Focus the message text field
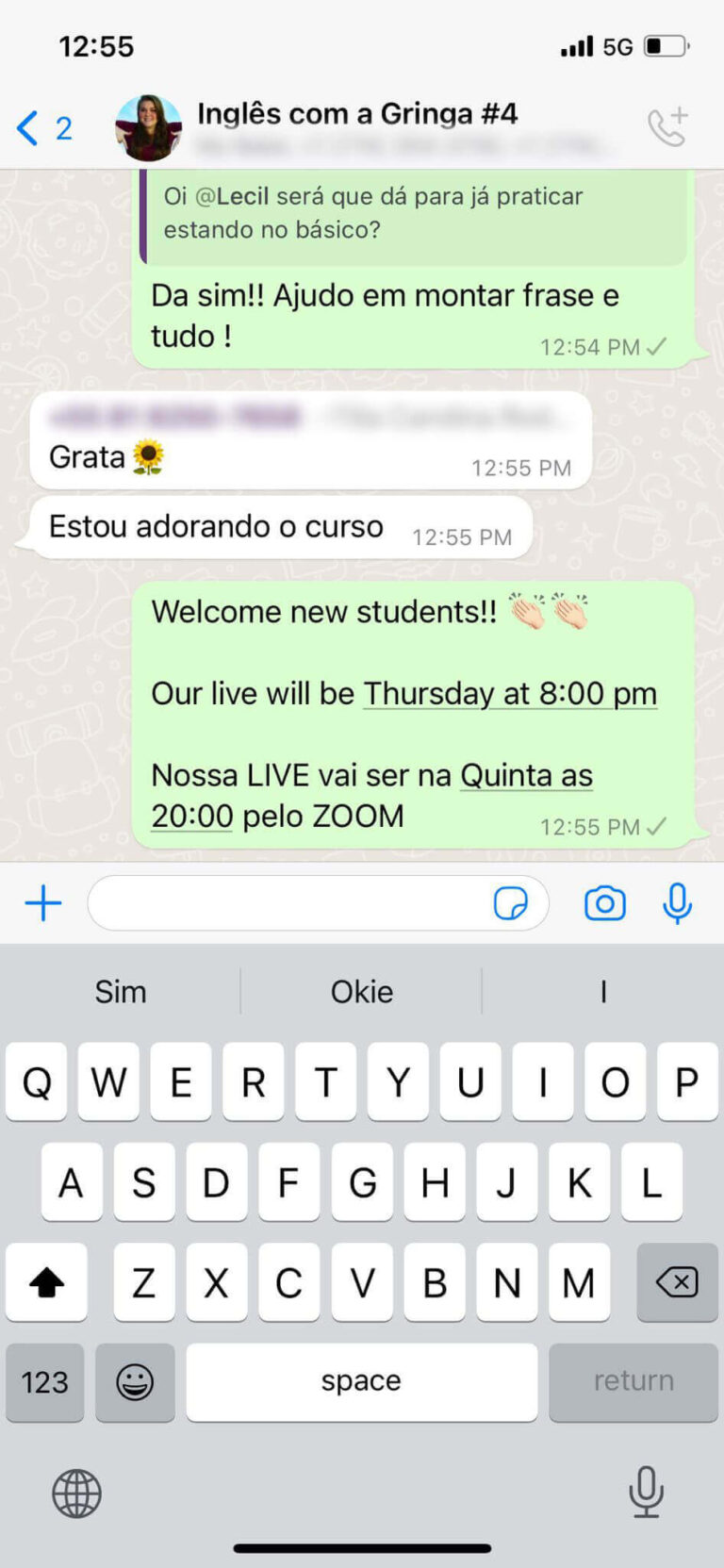Screen dimensions: 724x1568 288,903
